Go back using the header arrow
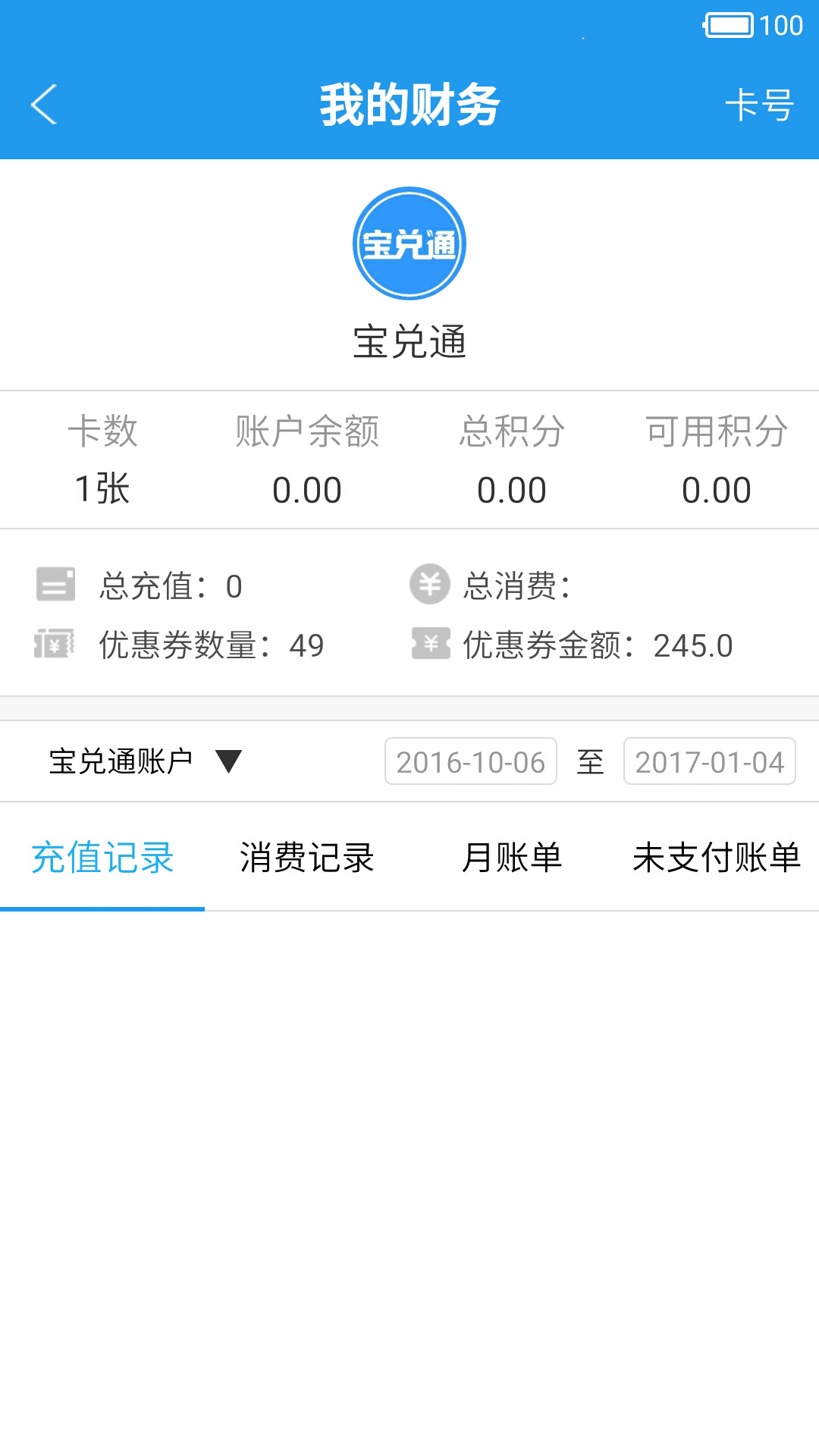 tap(44, 104)
